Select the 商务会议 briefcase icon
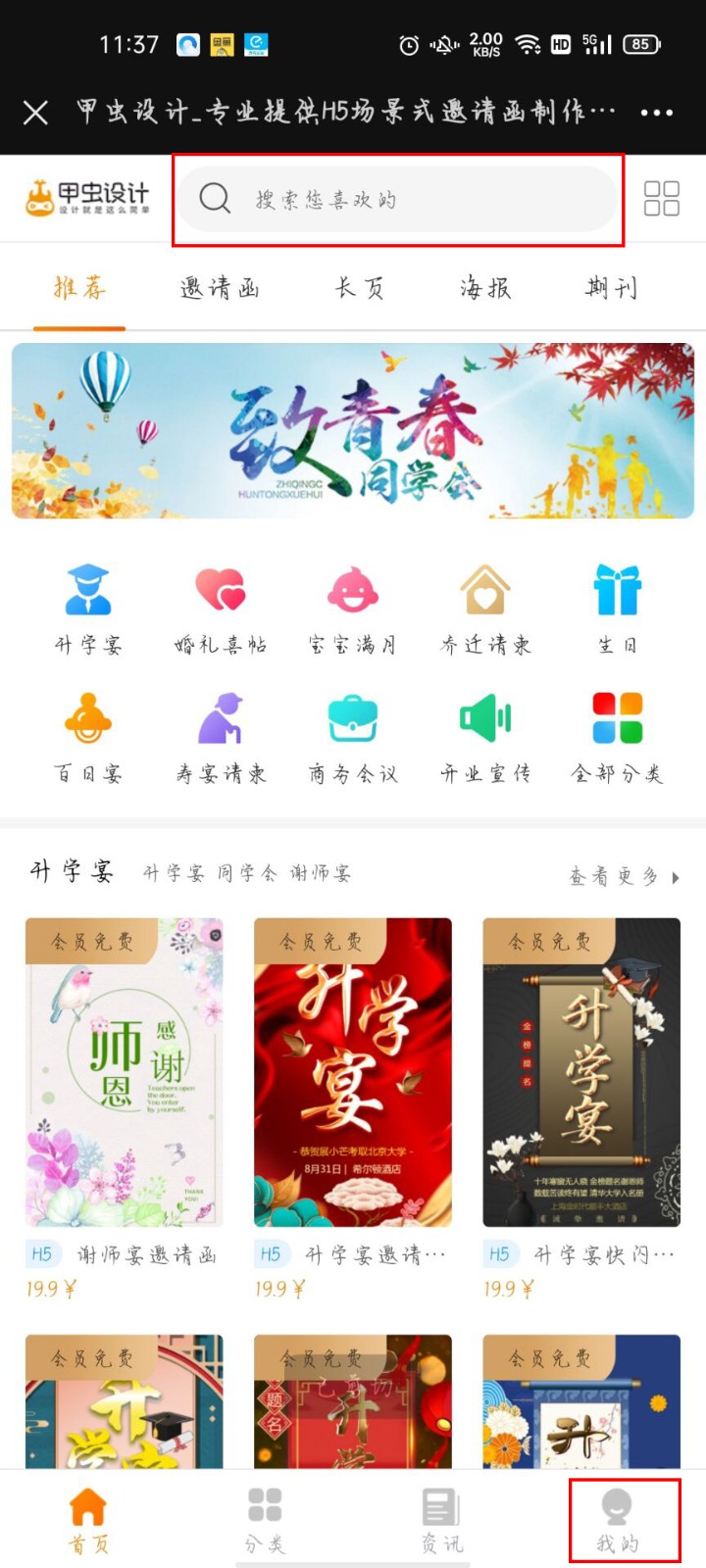The height and width of the screenshot is (1568, 706). coord(352,718)
